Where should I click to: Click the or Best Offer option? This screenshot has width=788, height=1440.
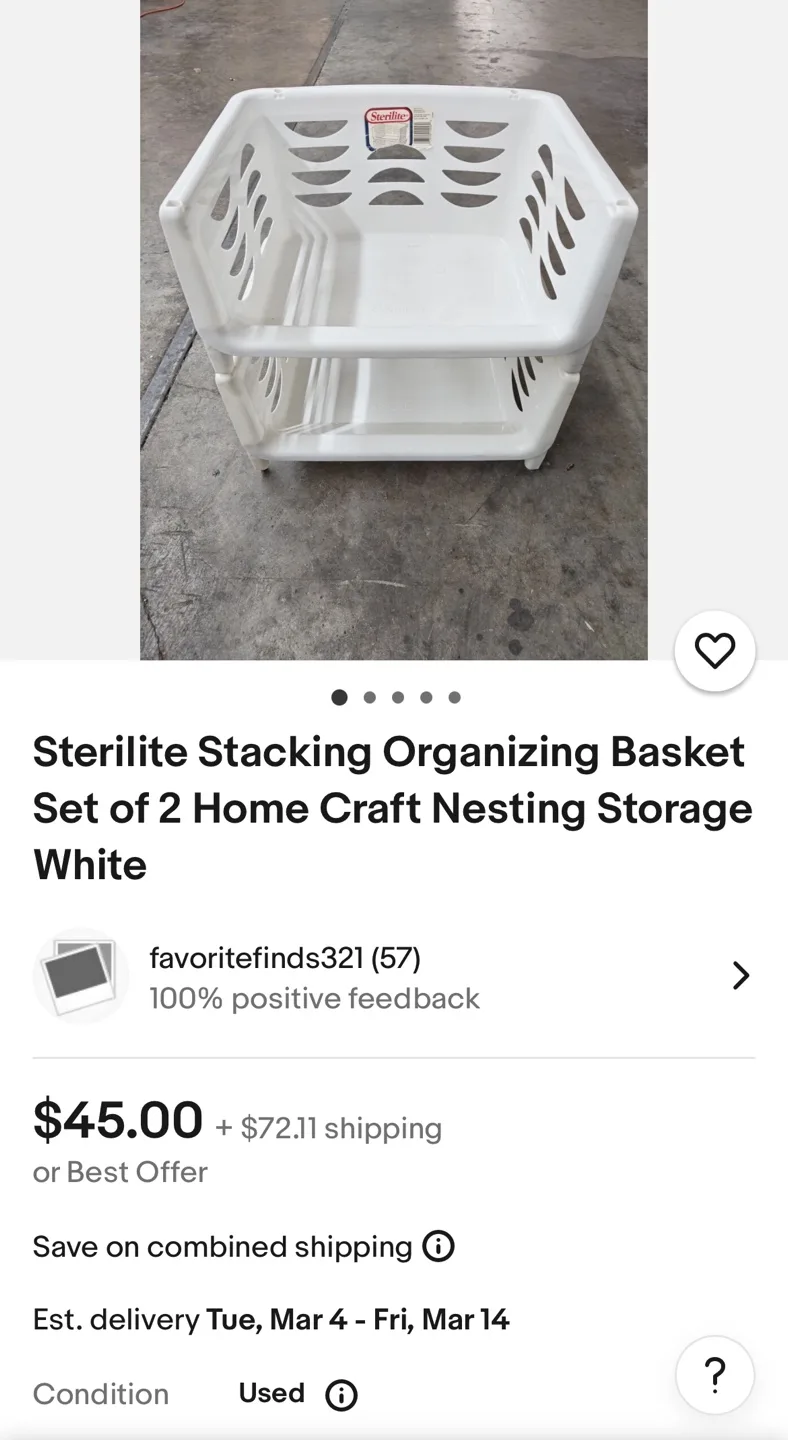120,1171
